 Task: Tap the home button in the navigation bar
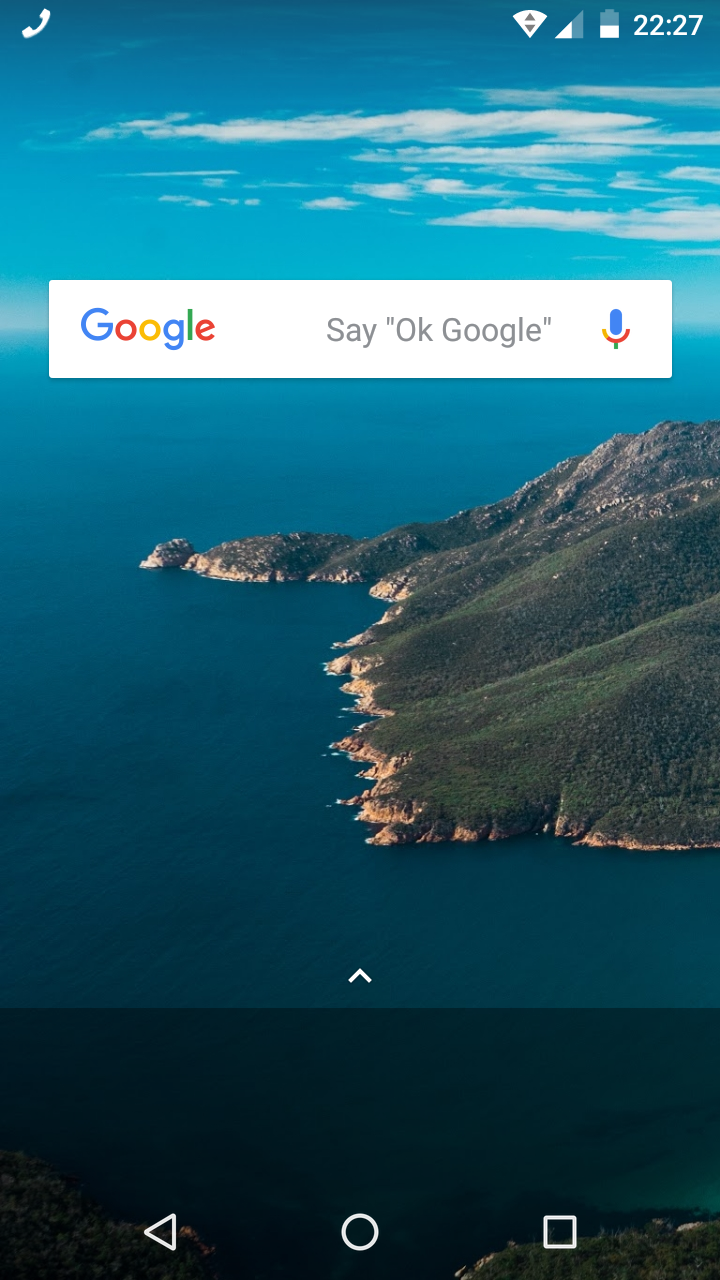(360, 1232)
